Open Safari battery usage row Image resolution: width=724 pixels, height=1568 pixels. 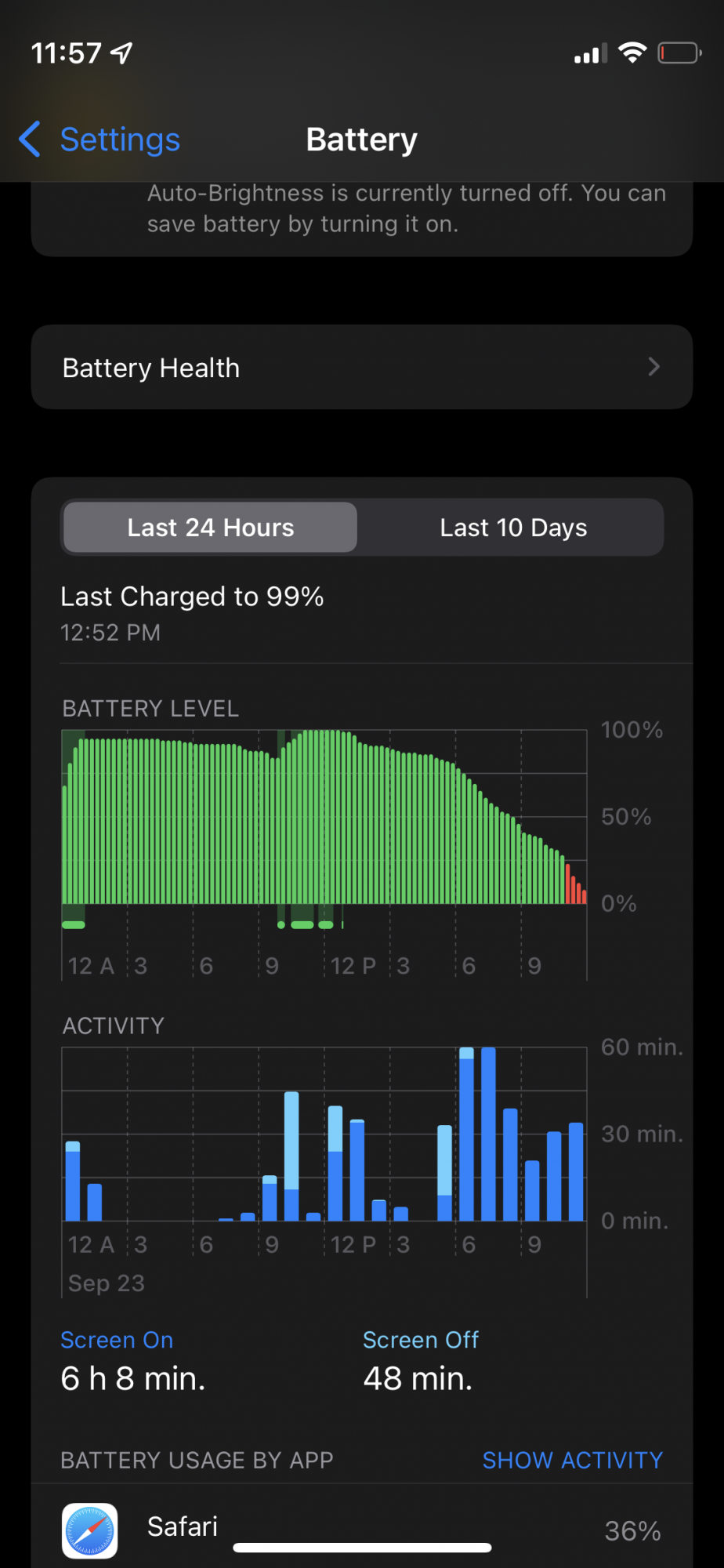tap(361, 1527)
